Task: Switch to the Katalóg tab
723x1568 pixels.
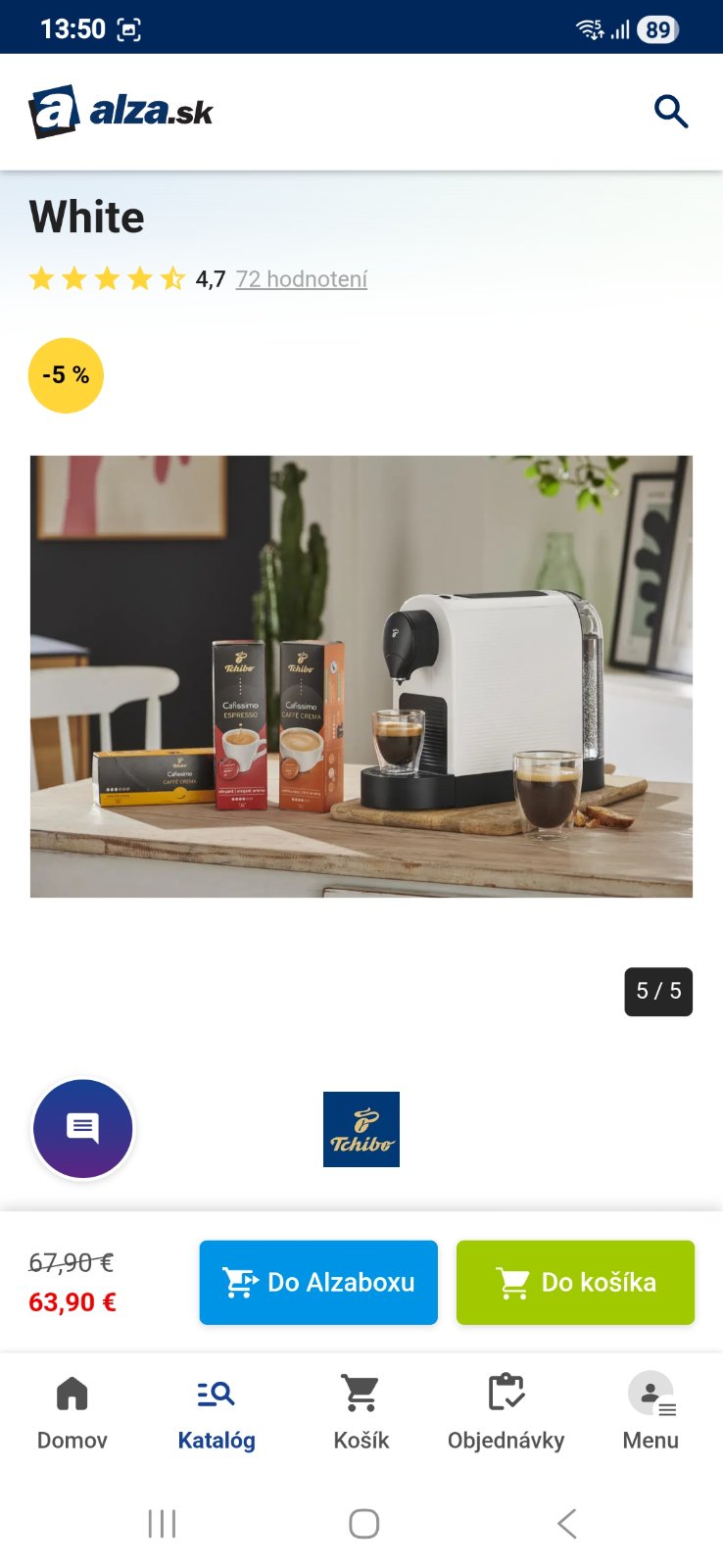Action: (x=217, y=1413)
